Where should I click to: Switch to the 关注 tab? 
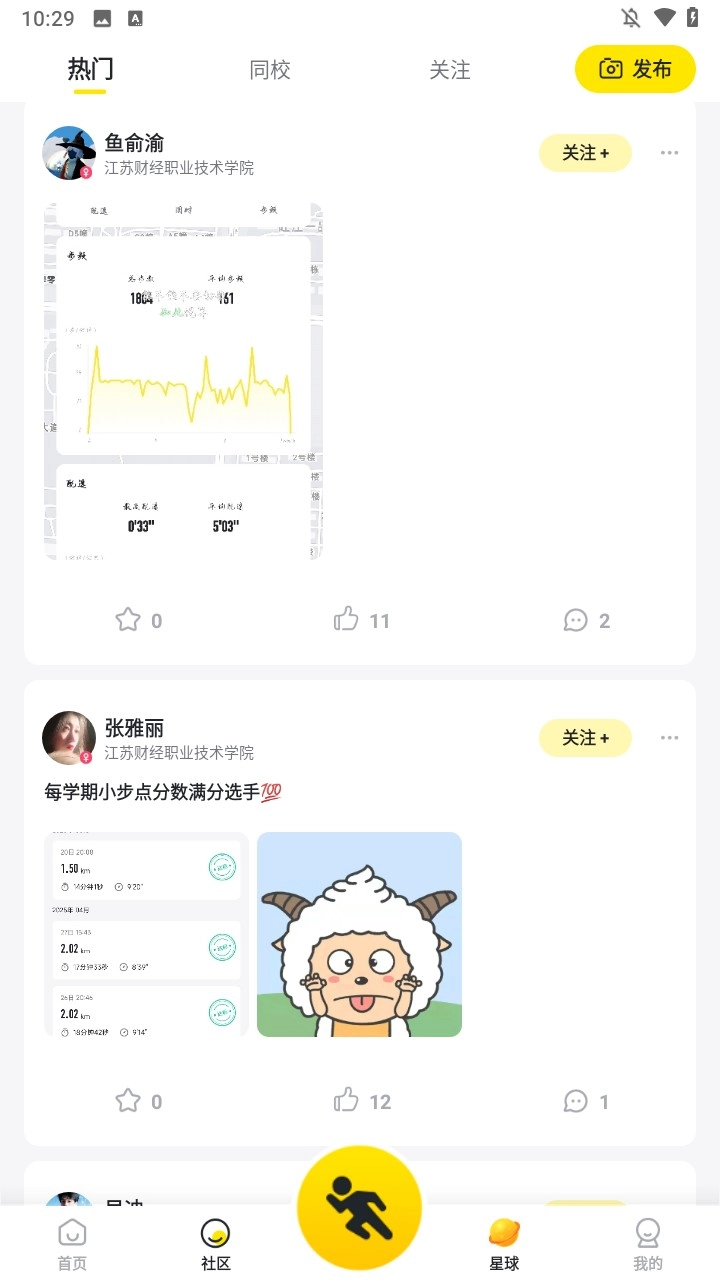(x=450, y=70)
